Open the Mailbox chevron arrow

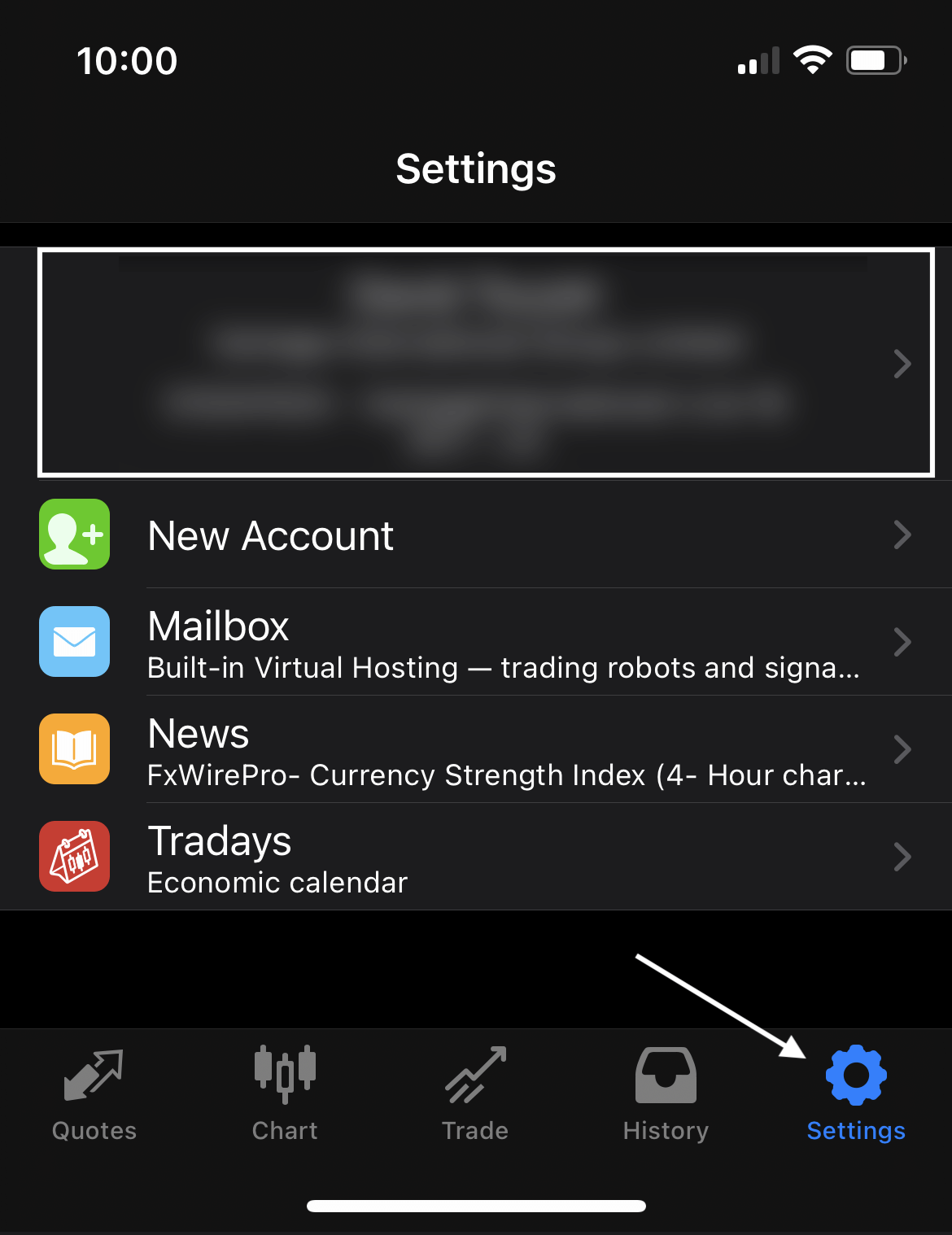(x=902, y=642)
